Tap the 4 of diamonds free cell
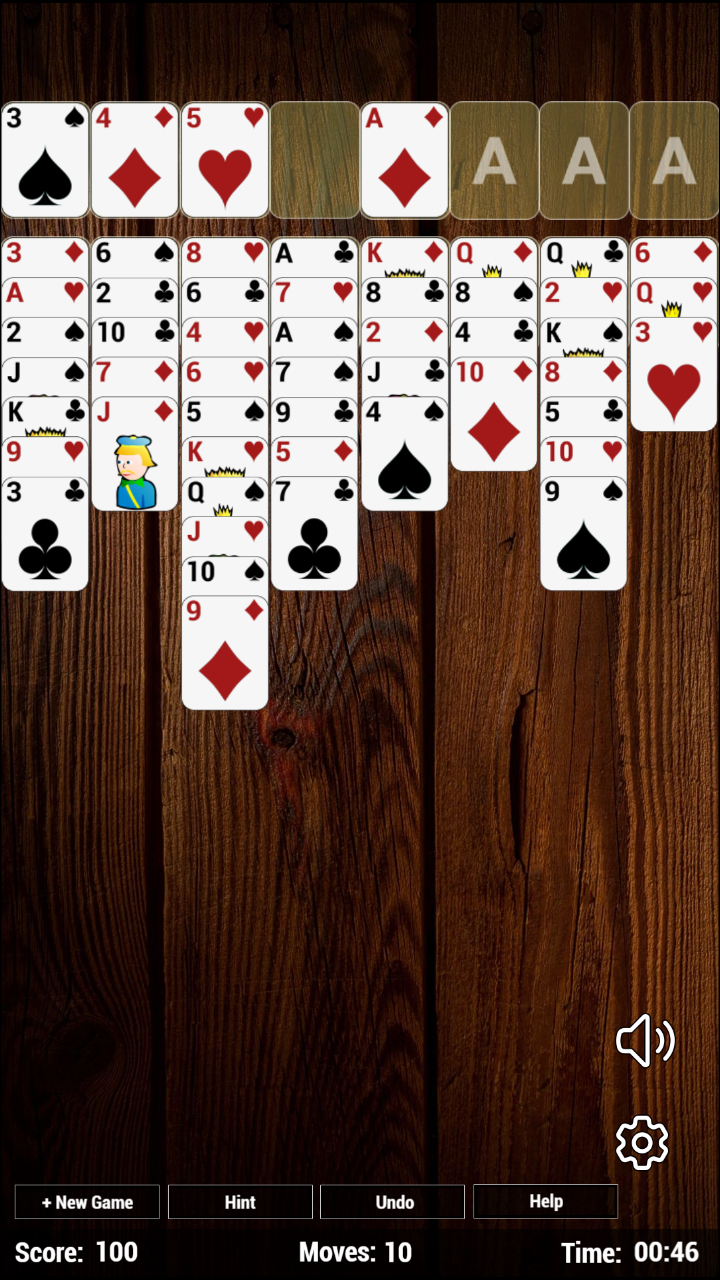 click(135, 160)
